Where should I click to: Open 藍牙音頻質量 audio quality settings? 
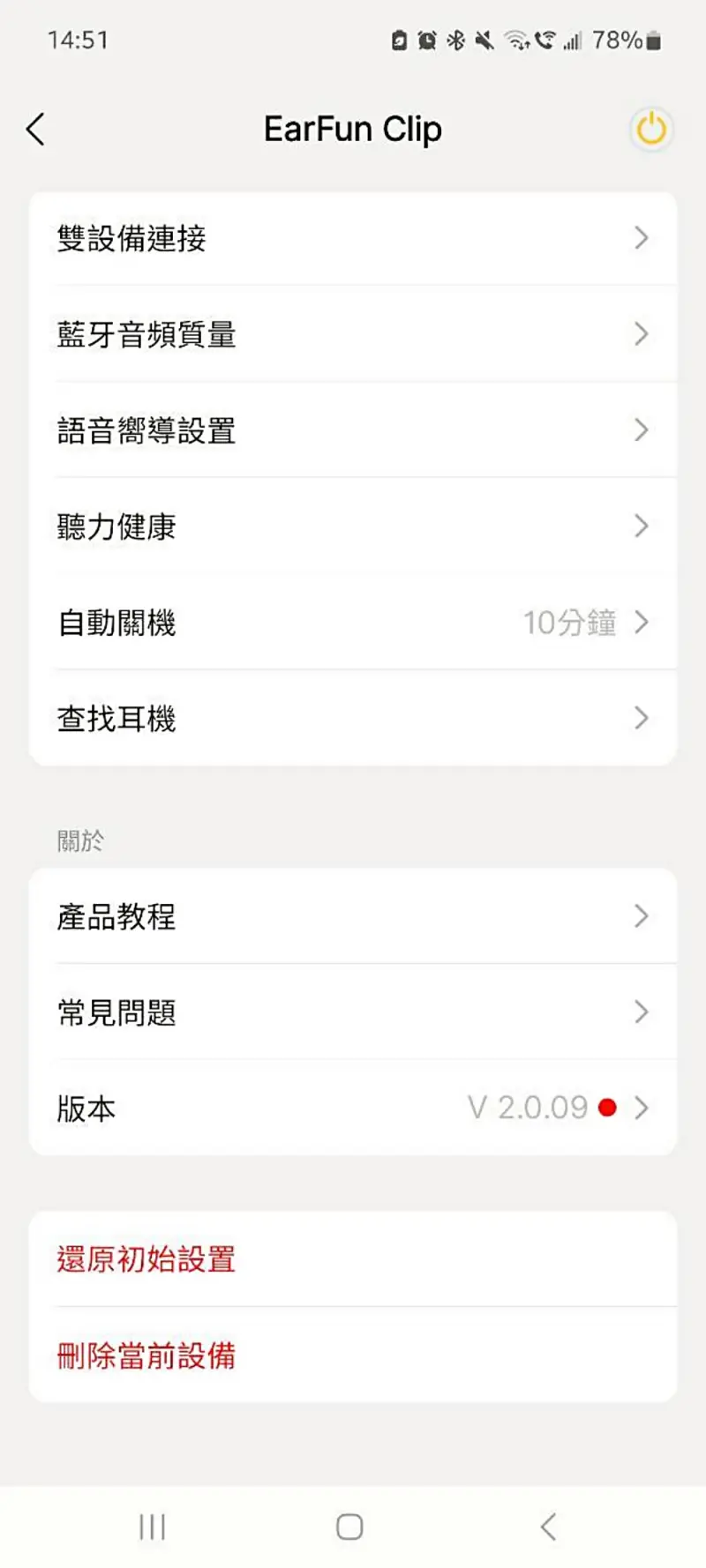pyautogui.click(x=353, y=335)
